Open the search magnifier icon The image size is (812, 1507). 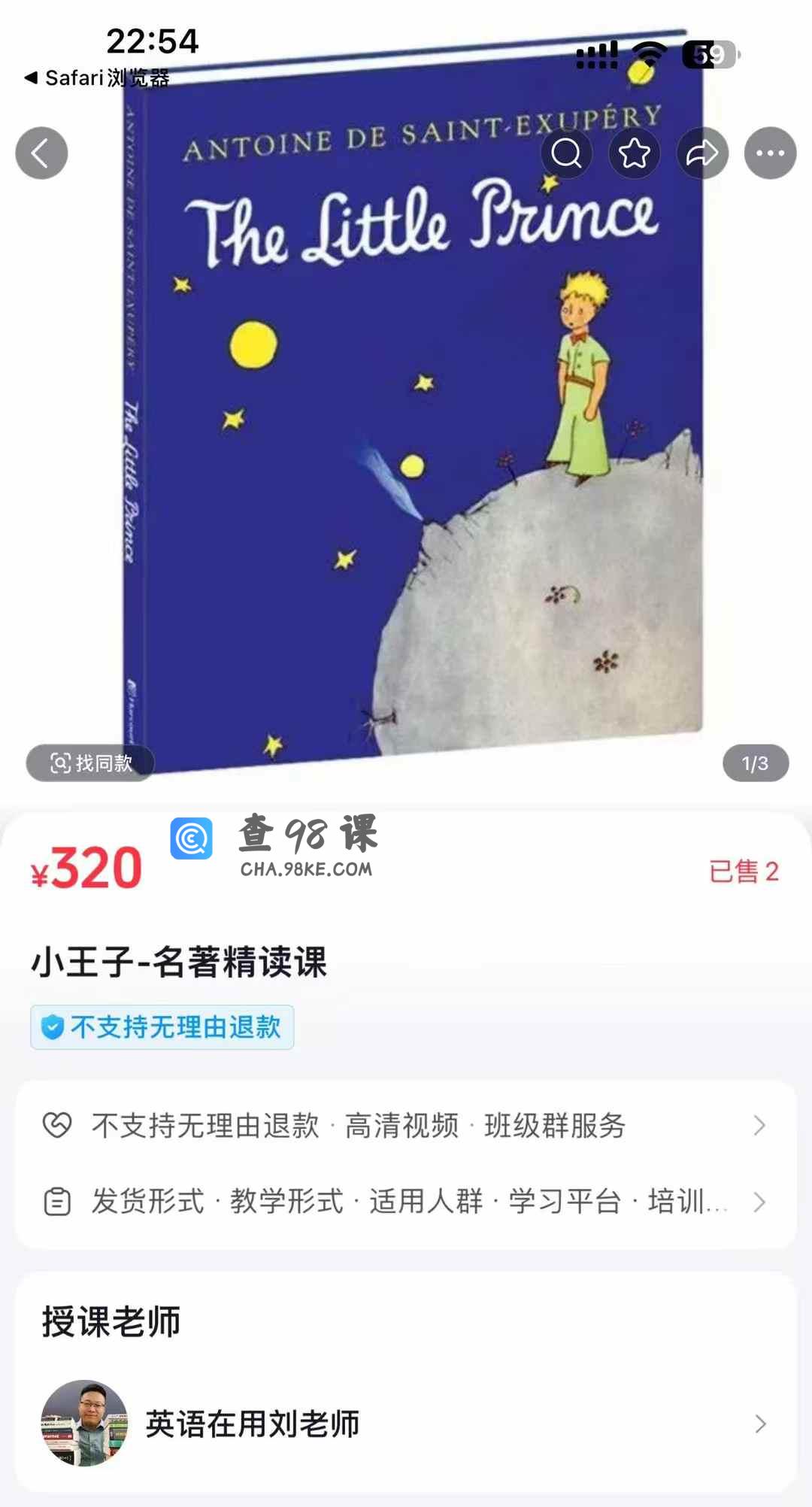tap(566, 153)
